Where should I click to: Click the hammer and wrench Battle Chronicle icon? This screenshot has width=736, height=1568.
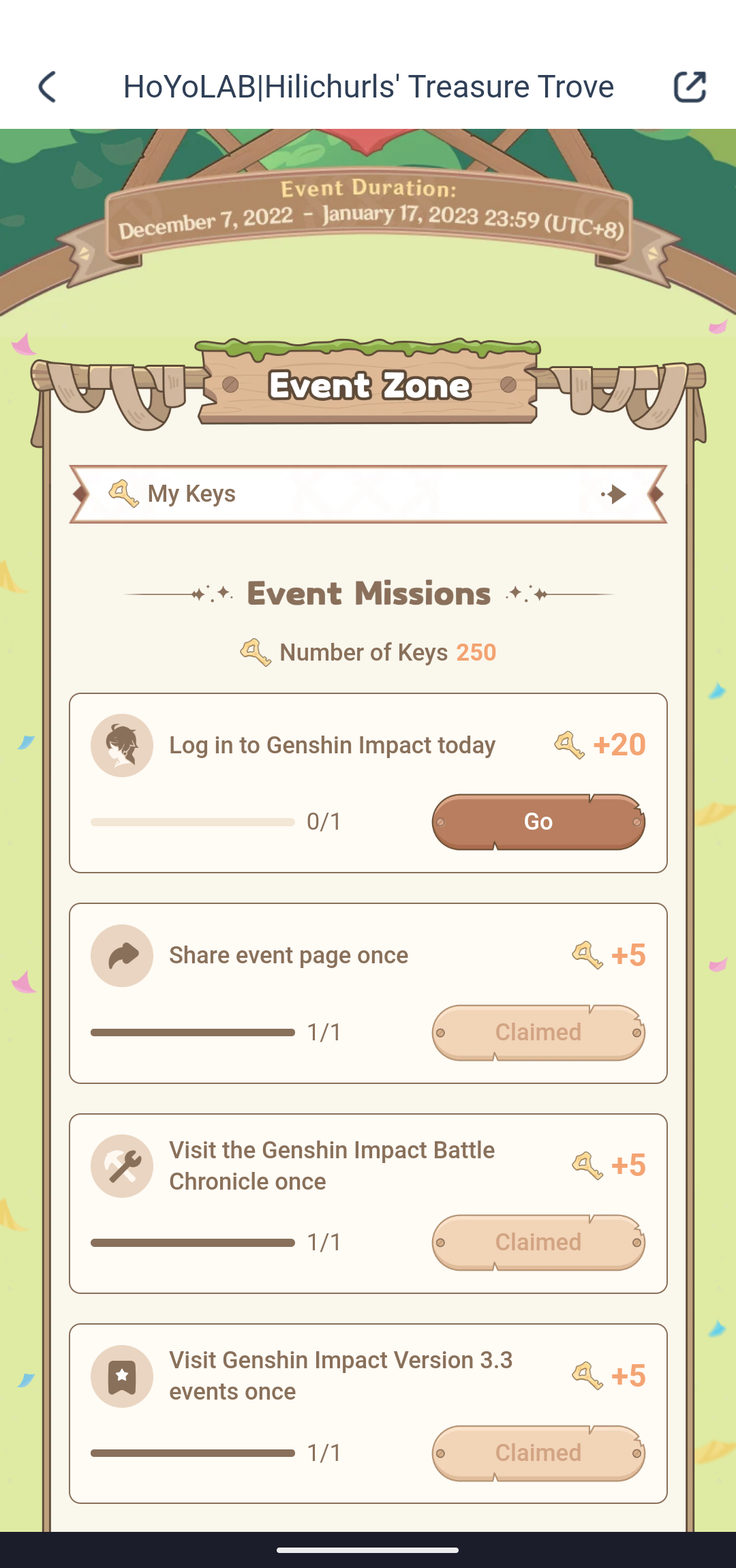122,1166
